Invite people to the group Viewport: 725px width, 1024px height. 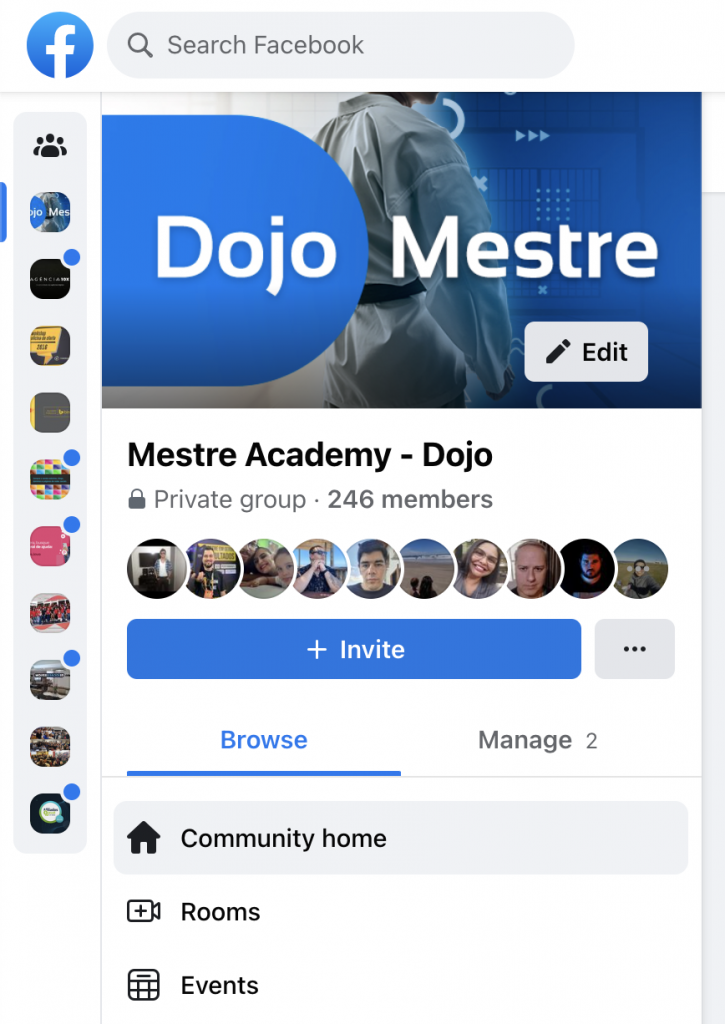(354, 649)
